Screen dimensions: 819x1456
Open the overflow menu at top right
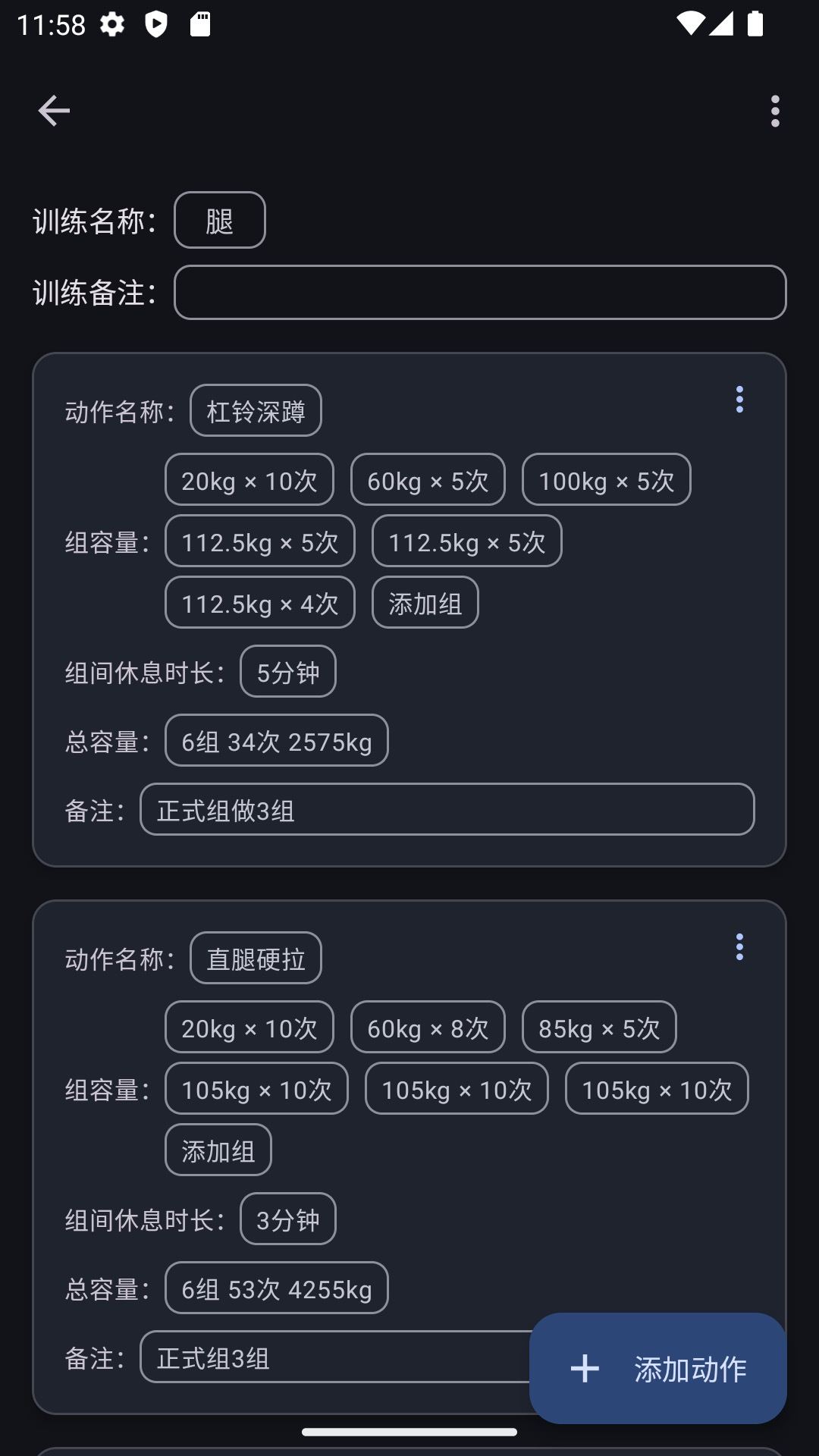click(x=775, y=111)
